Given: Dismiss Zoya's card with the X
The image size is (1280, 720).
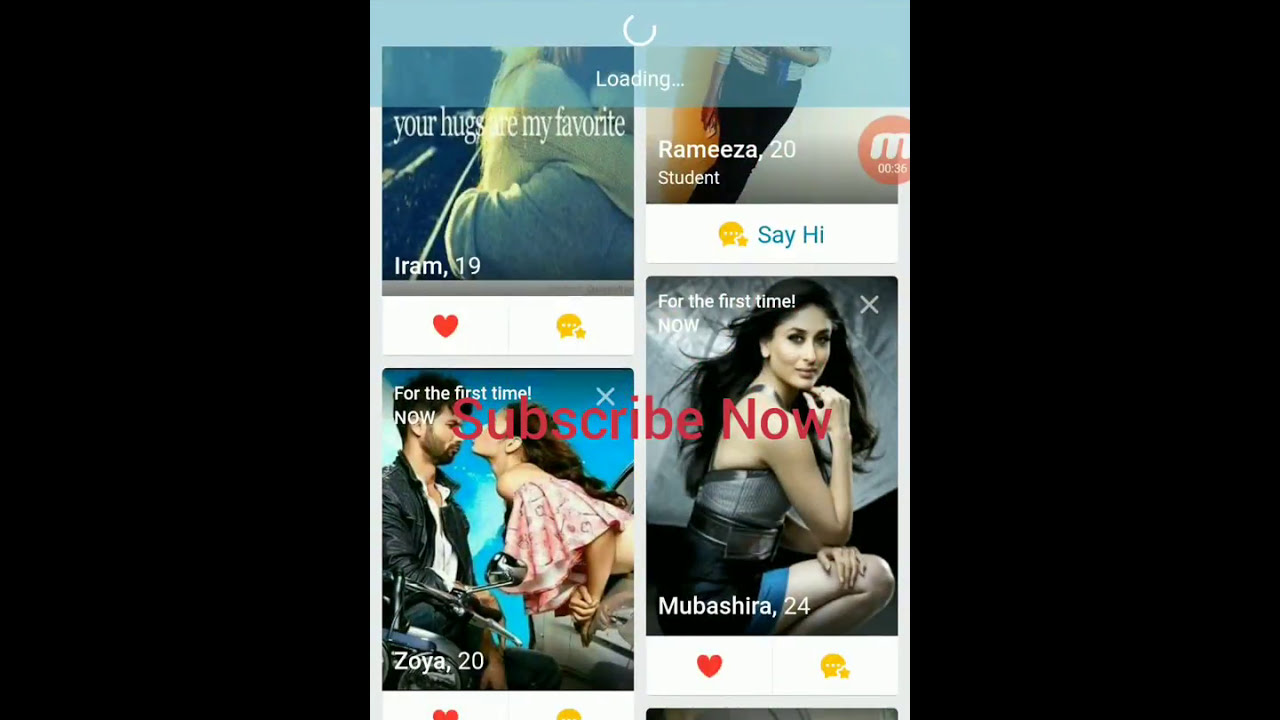Looking at the screenshot, I should point(605,398).
